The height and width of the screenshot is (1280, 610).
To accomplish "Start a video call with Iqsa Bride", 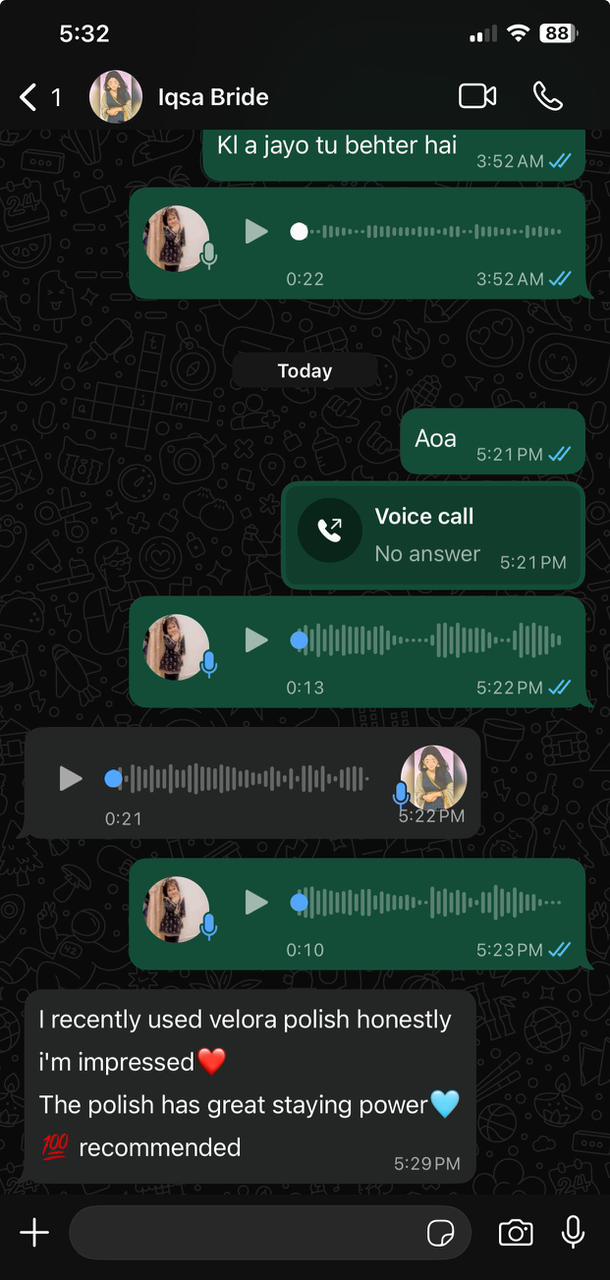I will (x=477, y=96).
